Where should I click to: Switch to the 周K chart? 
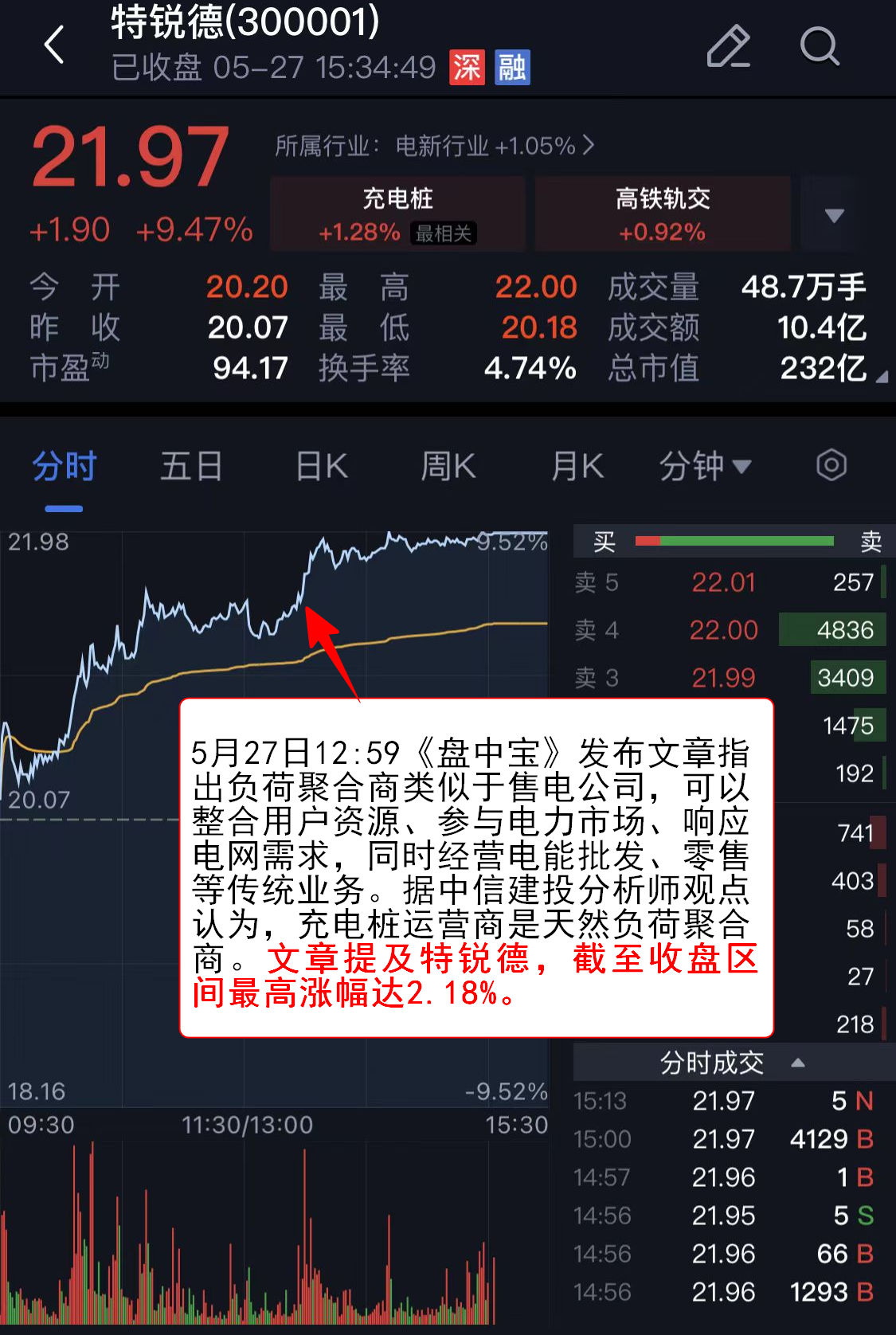(x=448, y=467)
